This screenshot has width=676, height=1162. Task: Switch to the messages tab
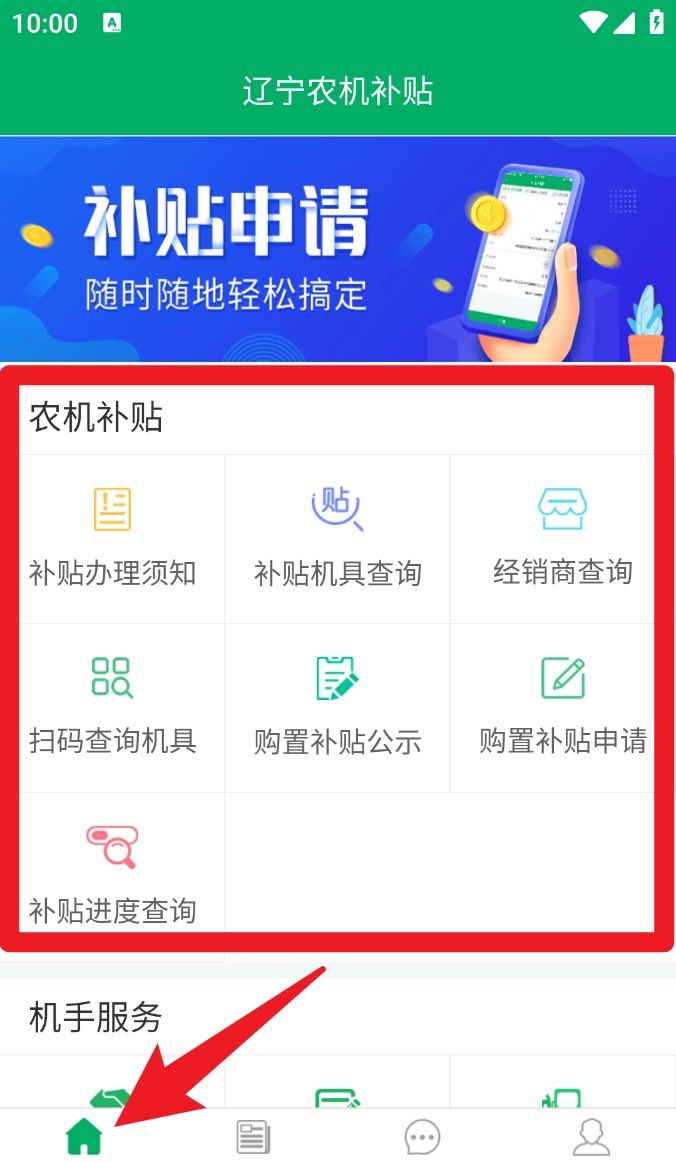[422, 1137]
